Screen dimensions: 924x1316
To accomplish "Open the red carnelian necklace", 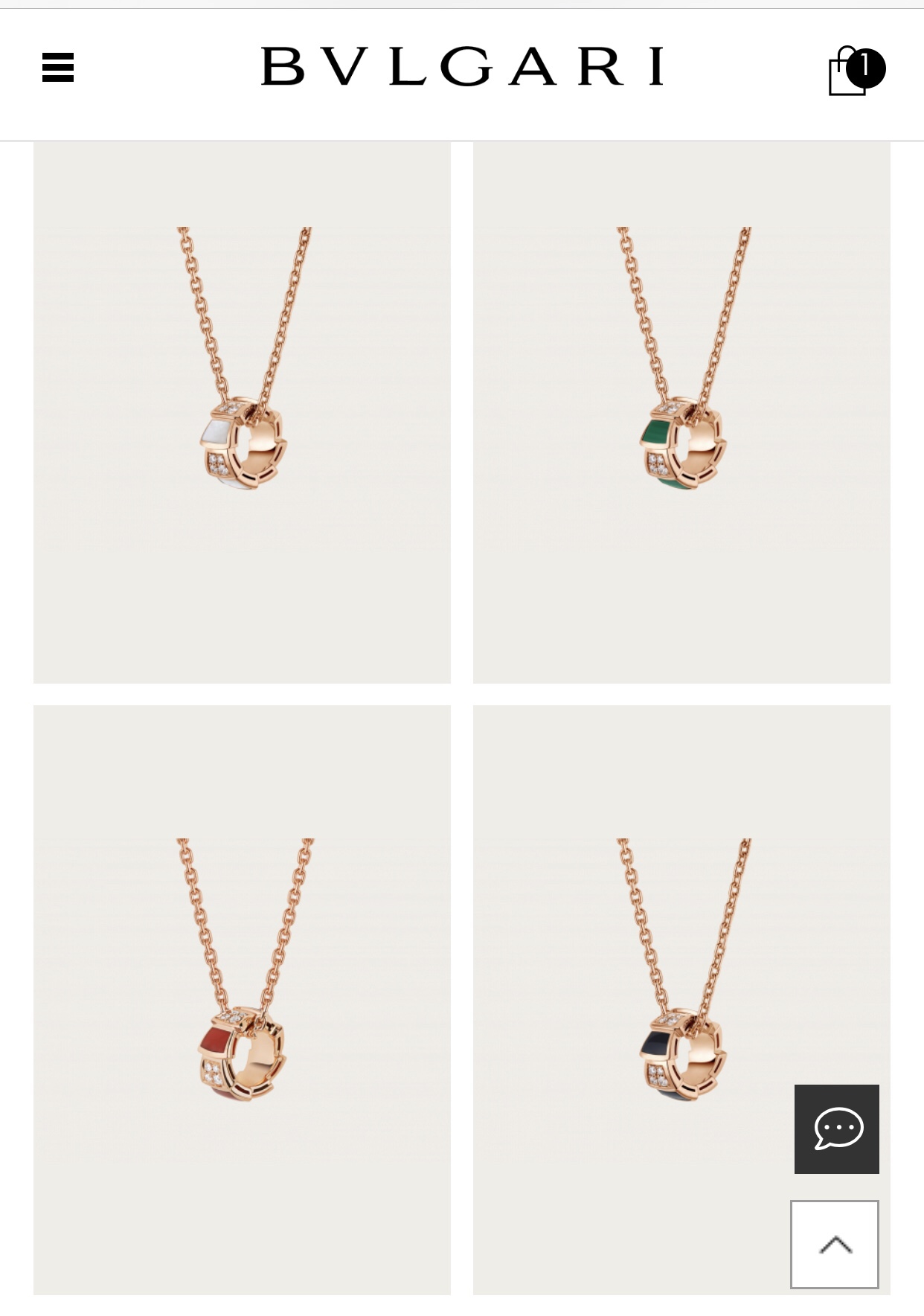I will (x=242, y=1000).
